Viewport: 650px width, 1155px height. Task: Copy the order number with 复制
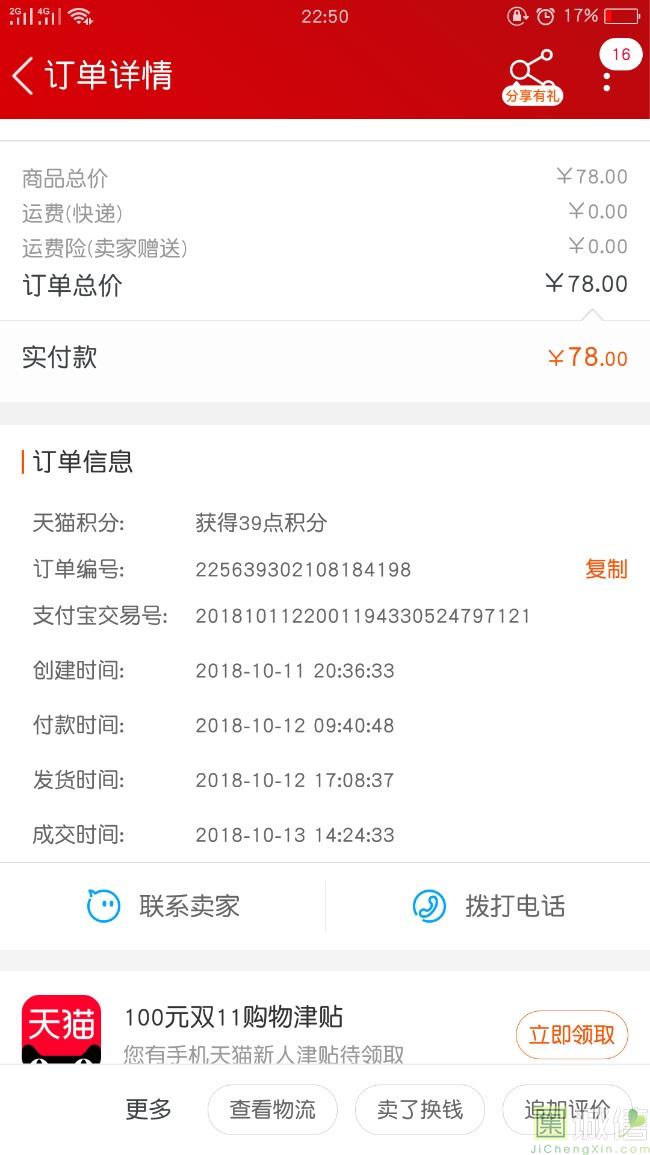tap(606, 569)
